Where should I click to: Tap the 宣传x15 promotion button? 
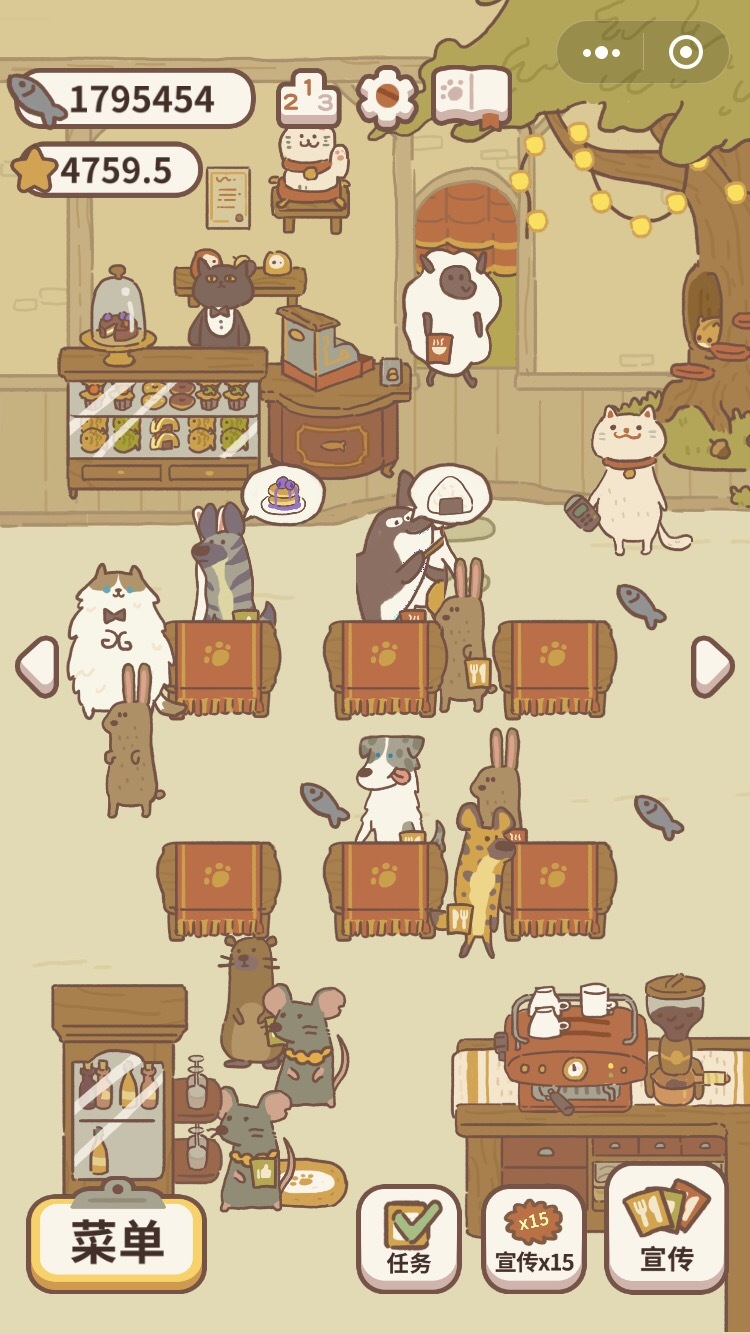534,1238
